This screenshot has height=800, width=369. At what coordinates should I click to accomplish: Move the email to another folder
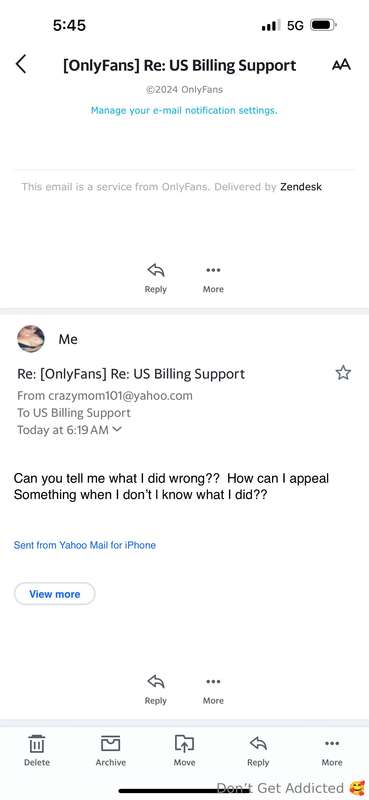[x=184, y=750]
